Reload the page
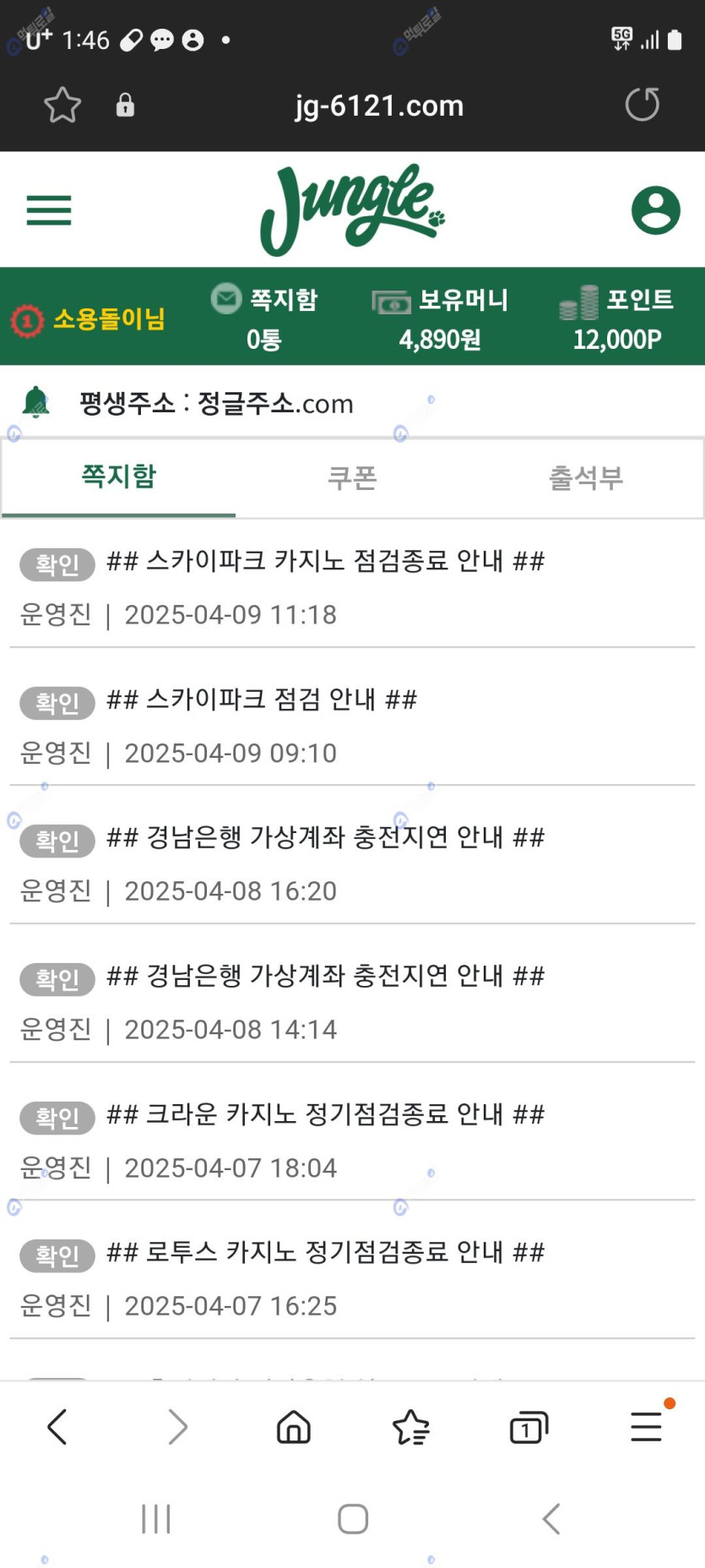 [642, 105]
